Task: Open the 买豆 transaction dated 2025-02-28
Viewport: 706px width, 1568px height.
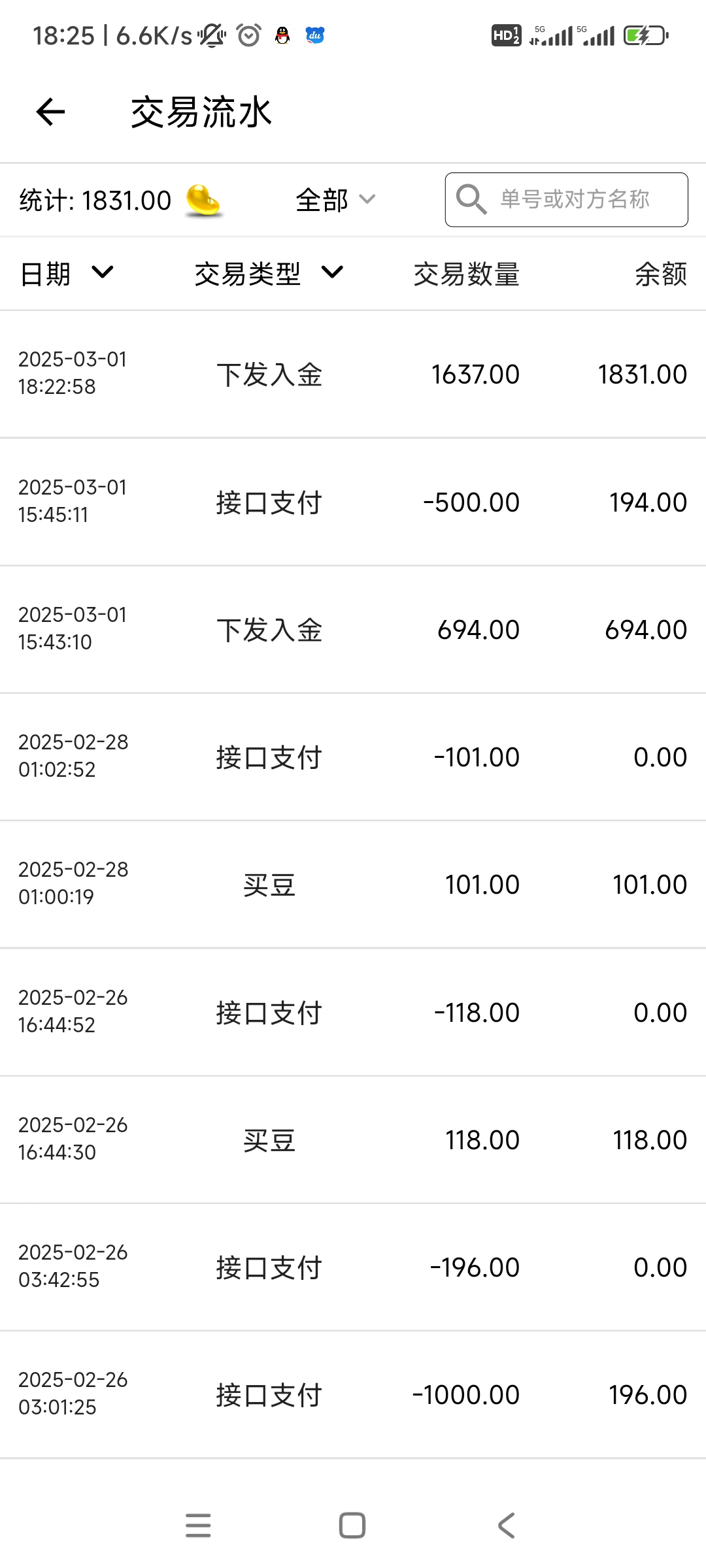Action: pyautogui.click(x=353, y=884)
